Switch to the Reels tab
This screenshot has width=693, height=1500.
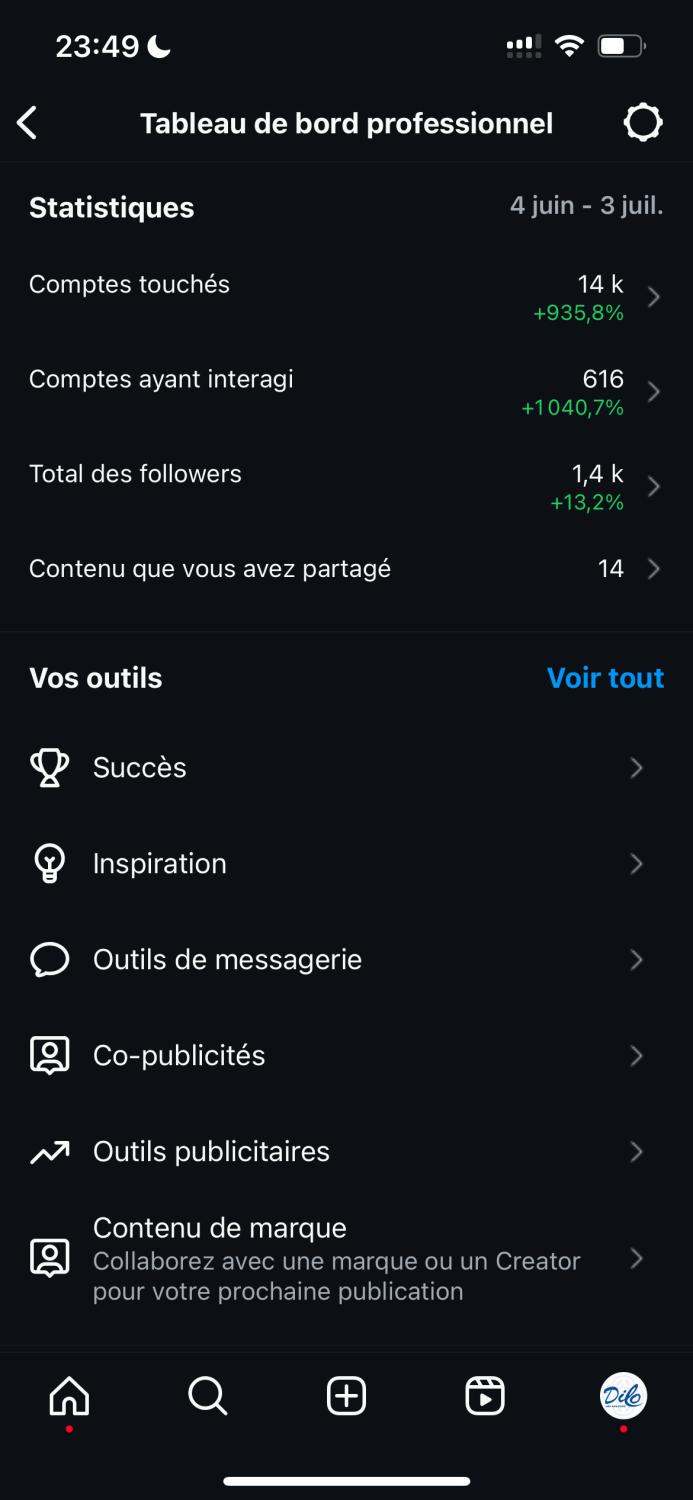point(485,1396)
